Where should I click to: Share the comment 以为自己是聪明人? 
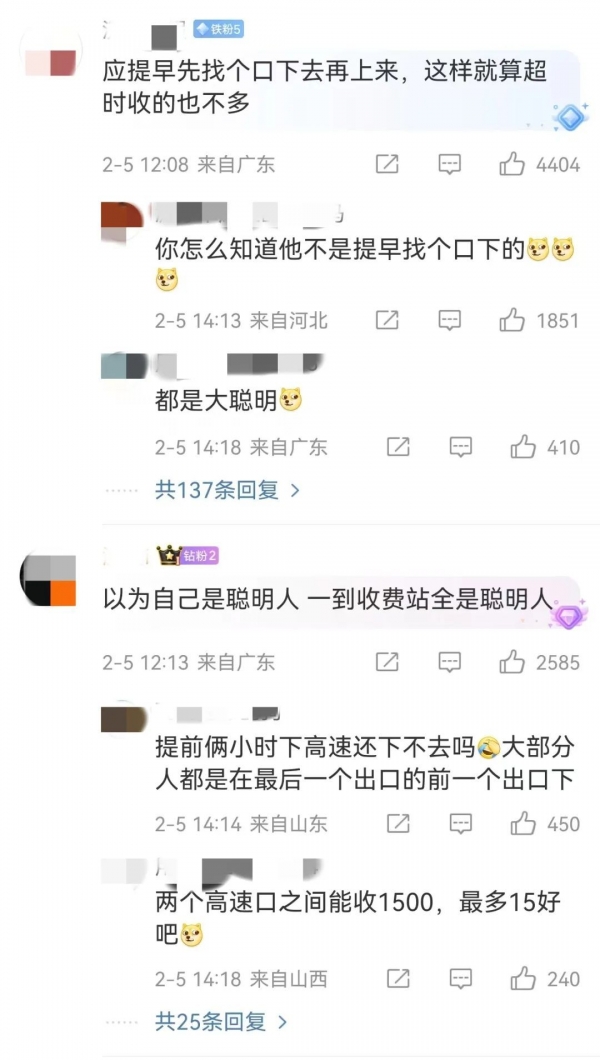pos(387,662)
